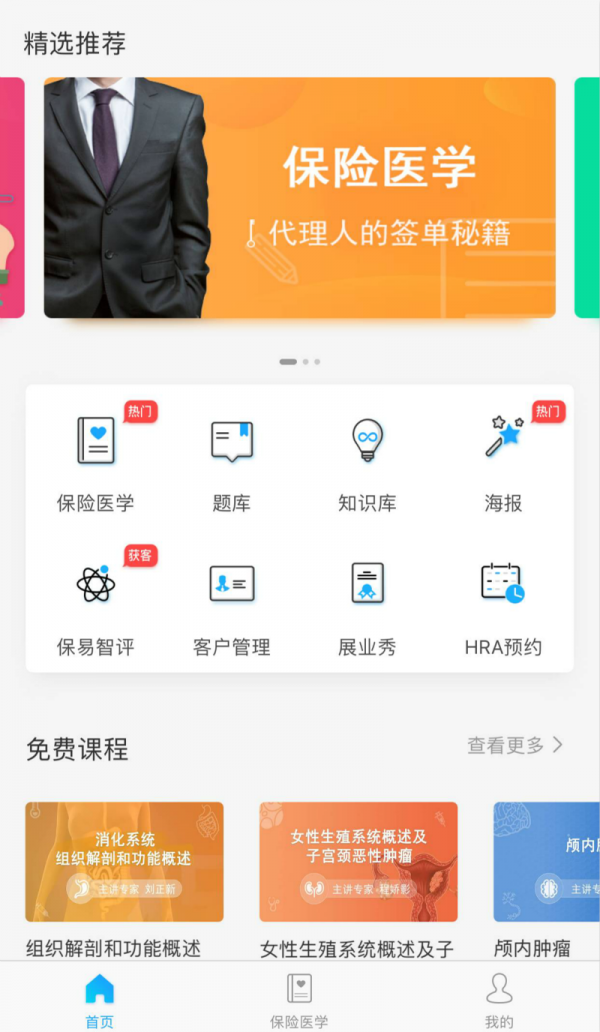Open the 保险医学 shortcut in the grid
The height and width of the screenshot is (1032, 600).
coord(96,462)
